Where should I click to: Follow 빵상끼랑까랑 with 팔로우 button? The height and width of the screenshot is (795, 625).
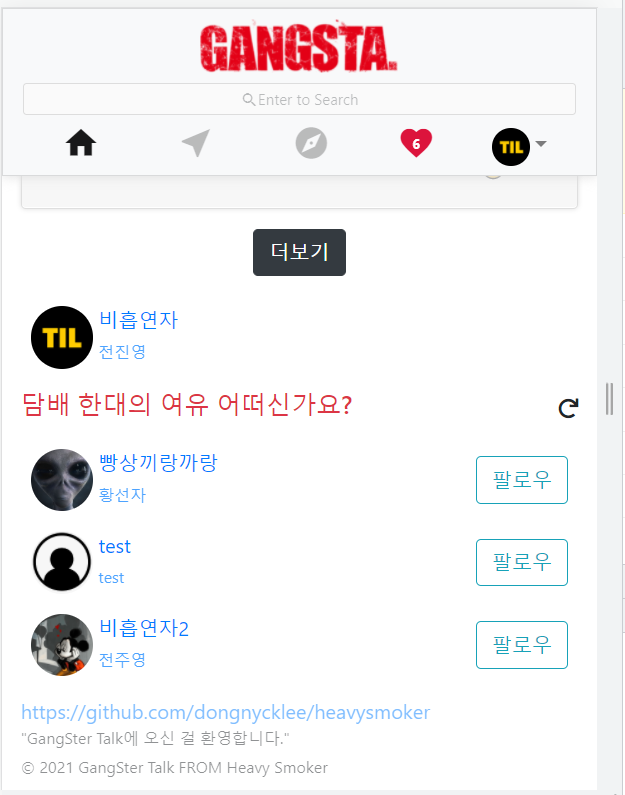point(521,480)
